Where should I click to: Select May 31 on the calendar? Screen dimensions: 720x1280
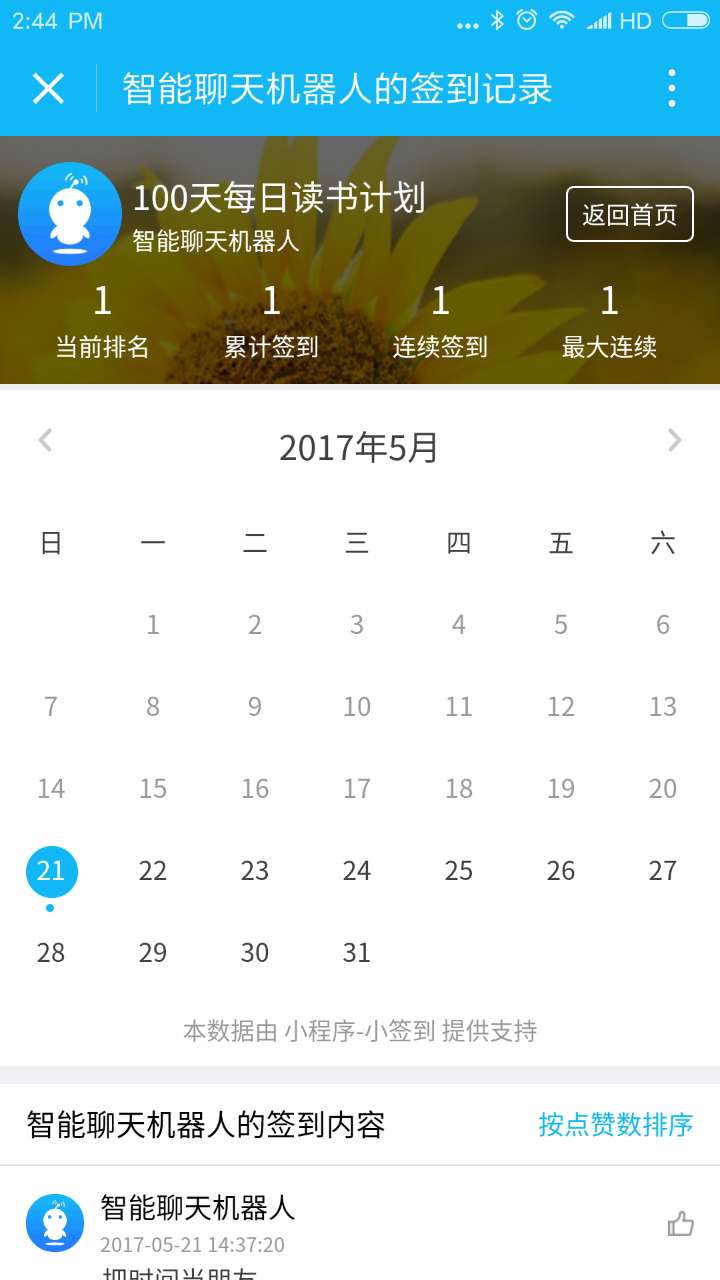click(357, 953)
